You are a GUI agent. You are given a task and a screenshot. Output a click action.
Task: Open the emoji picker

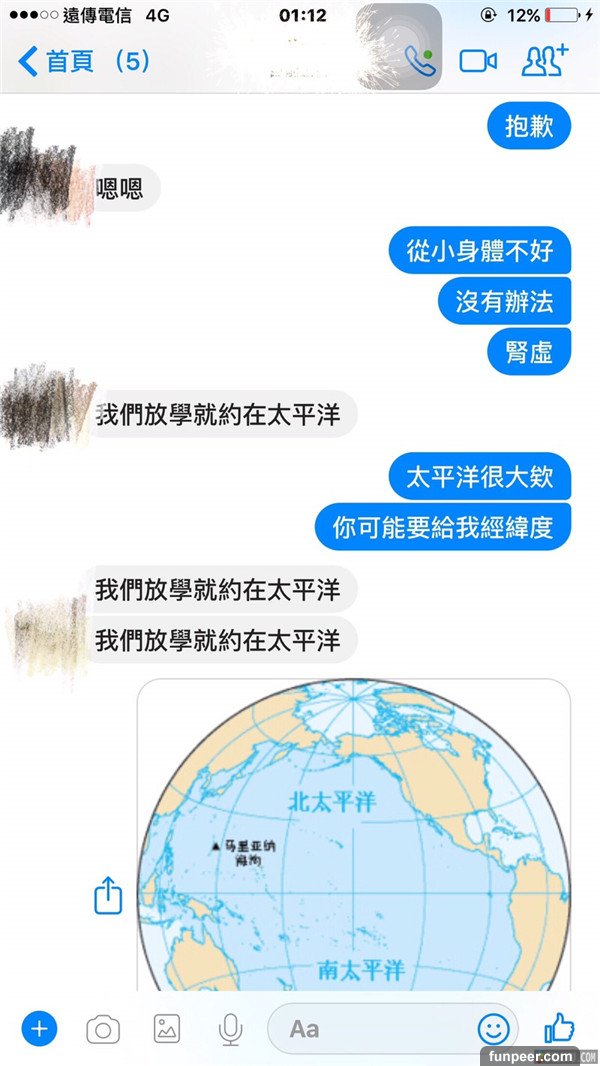click(492, 1028)
